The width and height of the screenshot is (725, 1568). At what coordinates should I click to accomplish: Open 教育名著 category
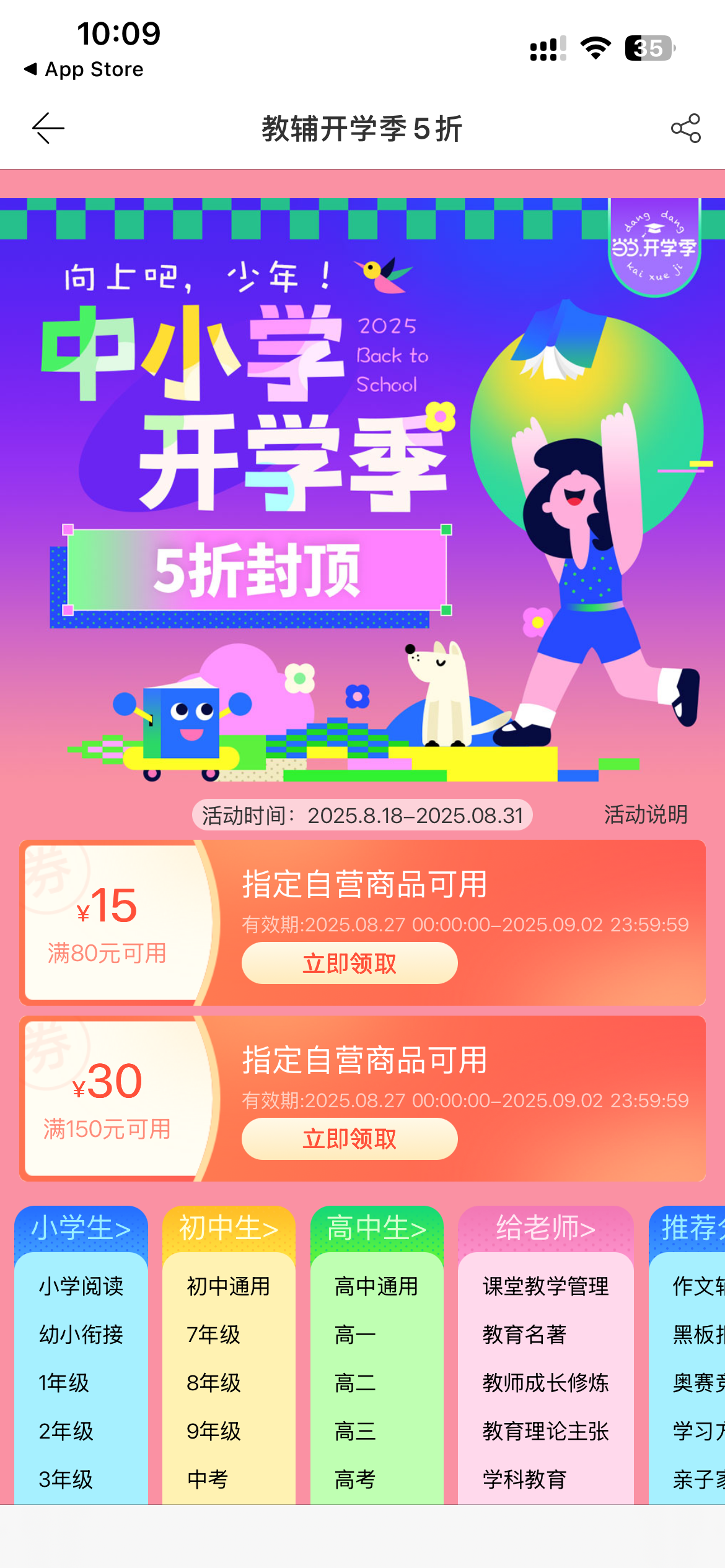524,1335
